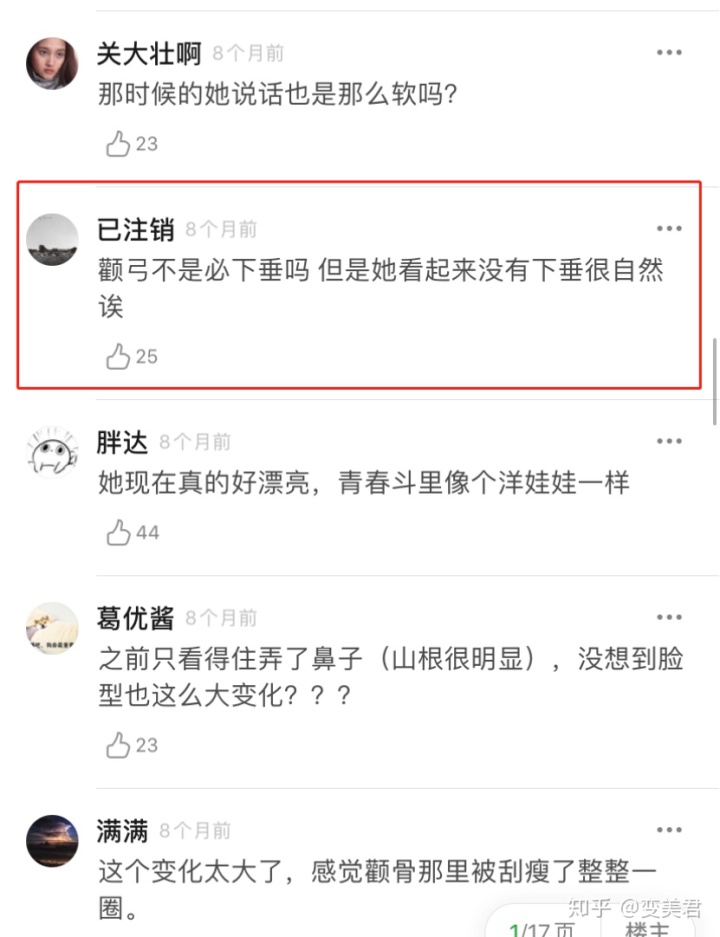Open overflow menu for 葛优酱's comment
Image resolution: width=720 pixels, height=937 pixels.
[669, 618]
